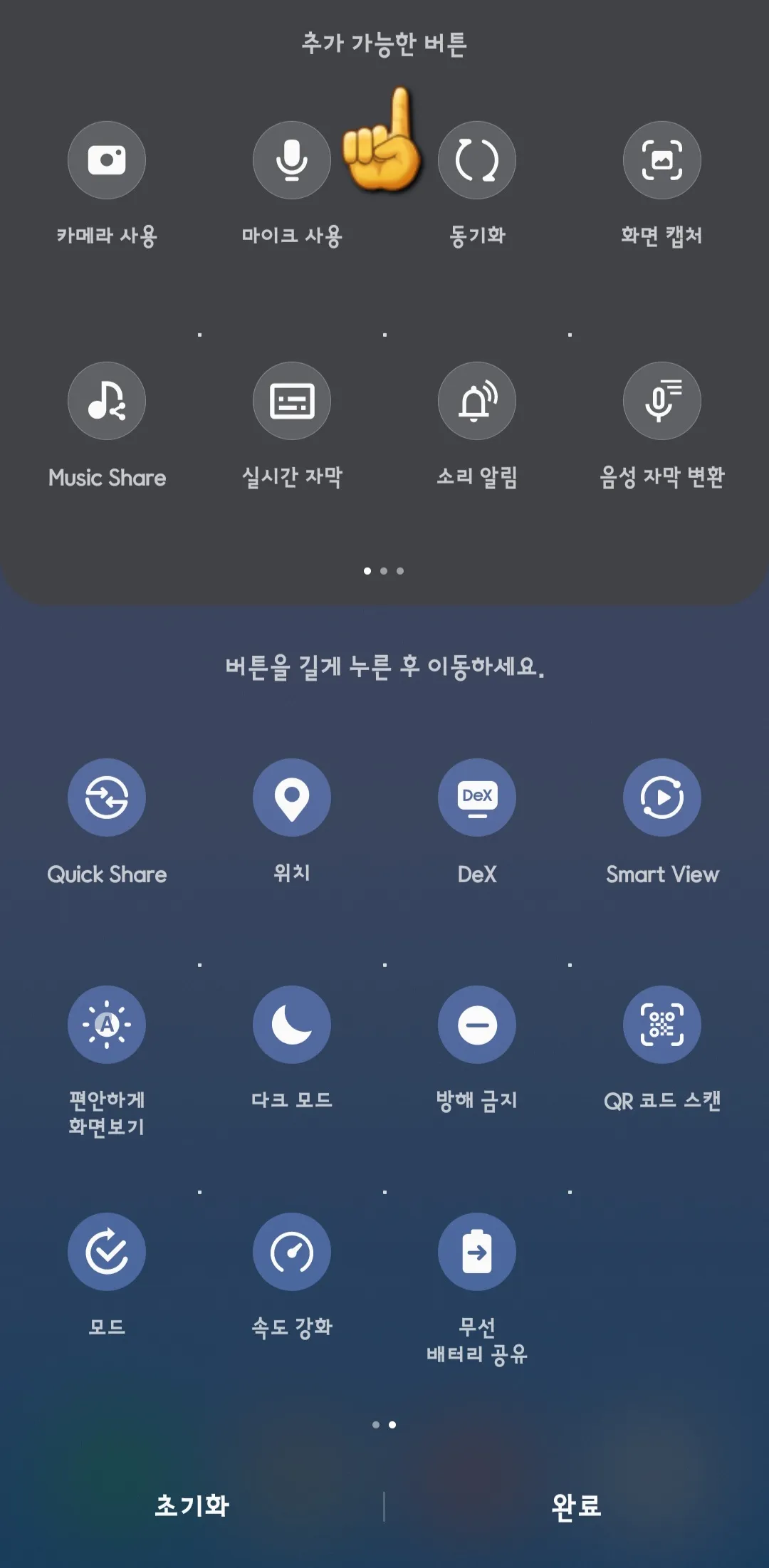This screenshot has width=769, height=1568.
Task: Select the 편안하게 화면보기 (eye comfort) icon
Action: (107, 1024)
